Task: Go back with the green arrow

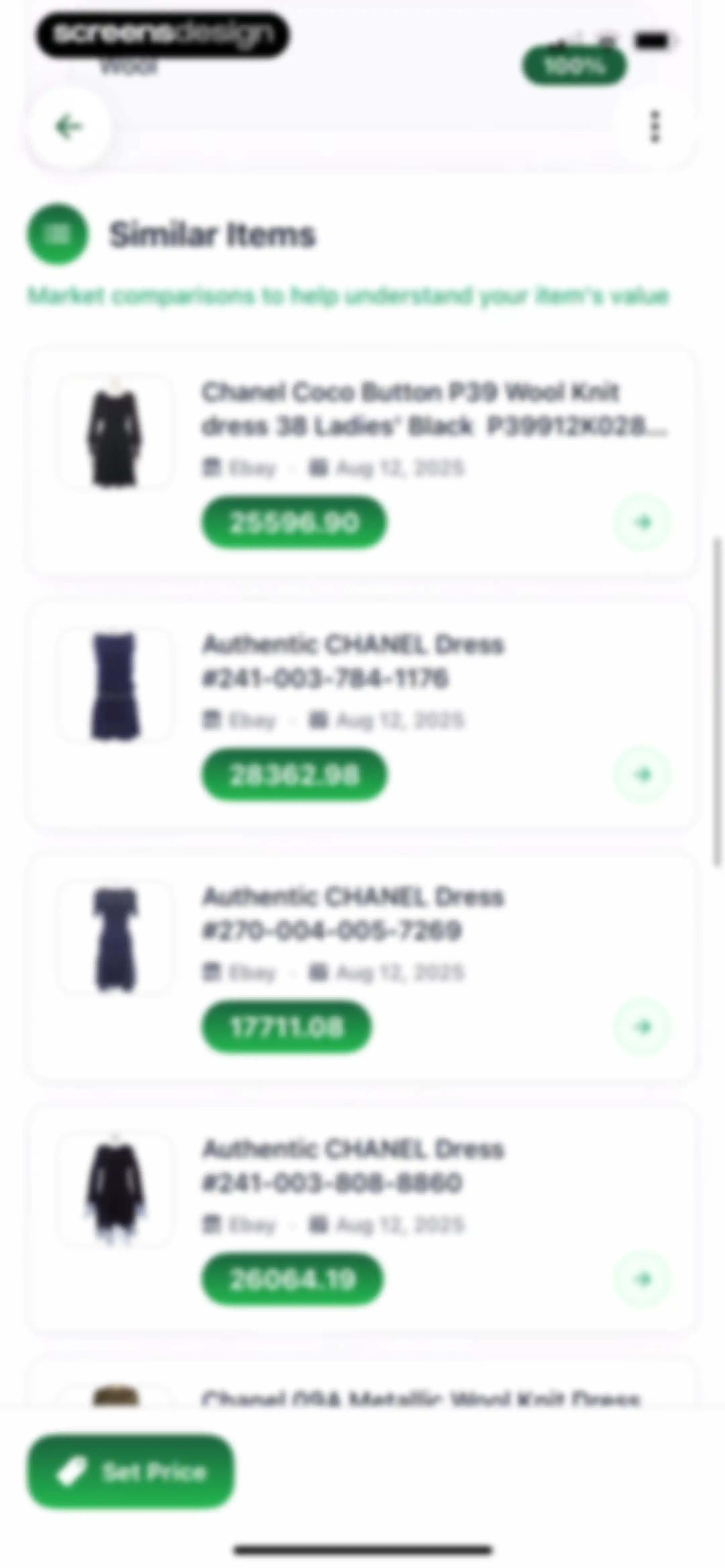Action: [x=68, y=127]
